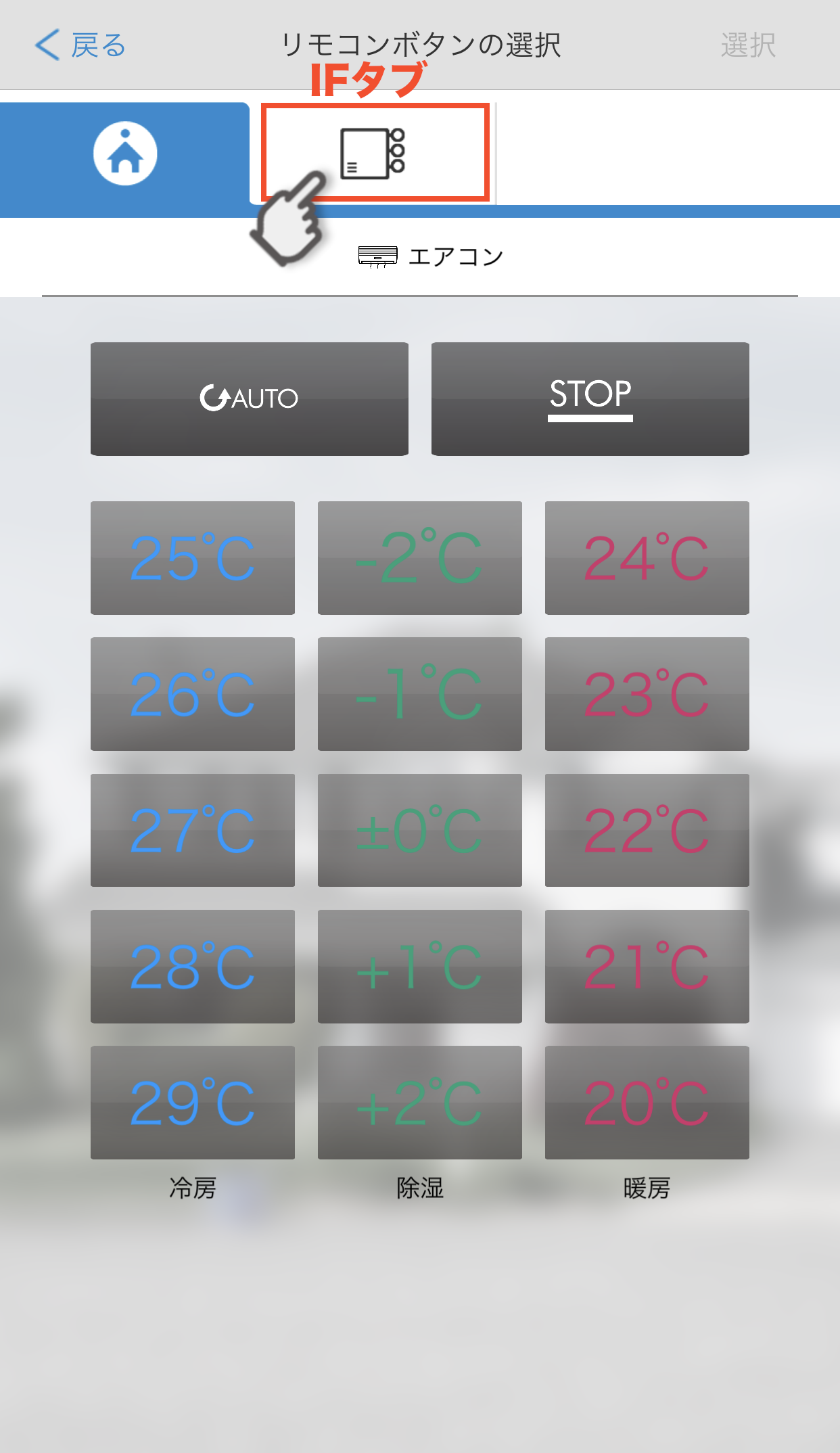Image resolution: width=840 pixels, height=1453 pixels.
Task: Select the AUTO mode button
Action: pos(250,398)
